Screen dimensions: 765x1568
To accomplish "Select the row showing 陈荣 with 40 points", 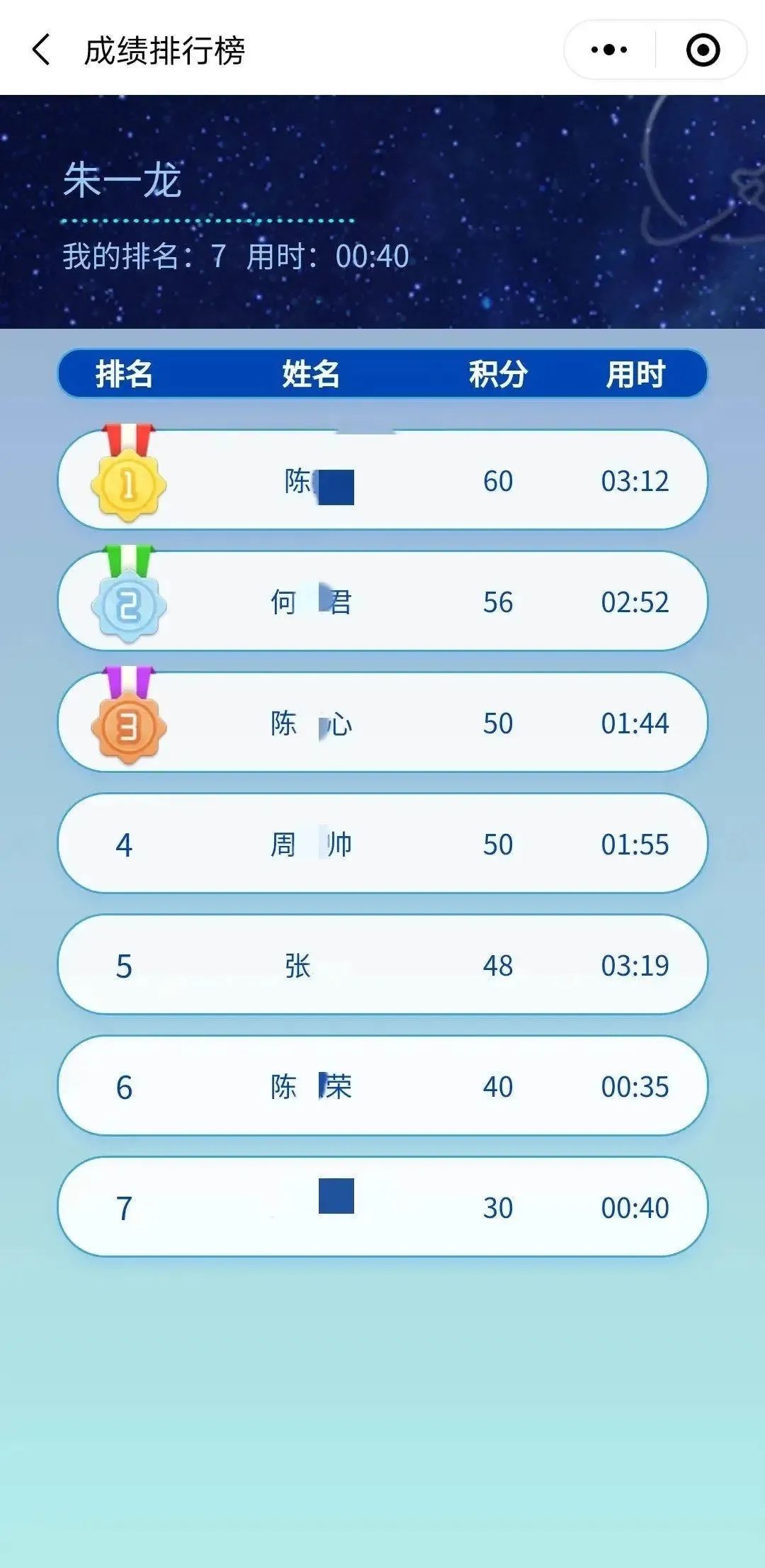I will click(x=382, y=1087).
